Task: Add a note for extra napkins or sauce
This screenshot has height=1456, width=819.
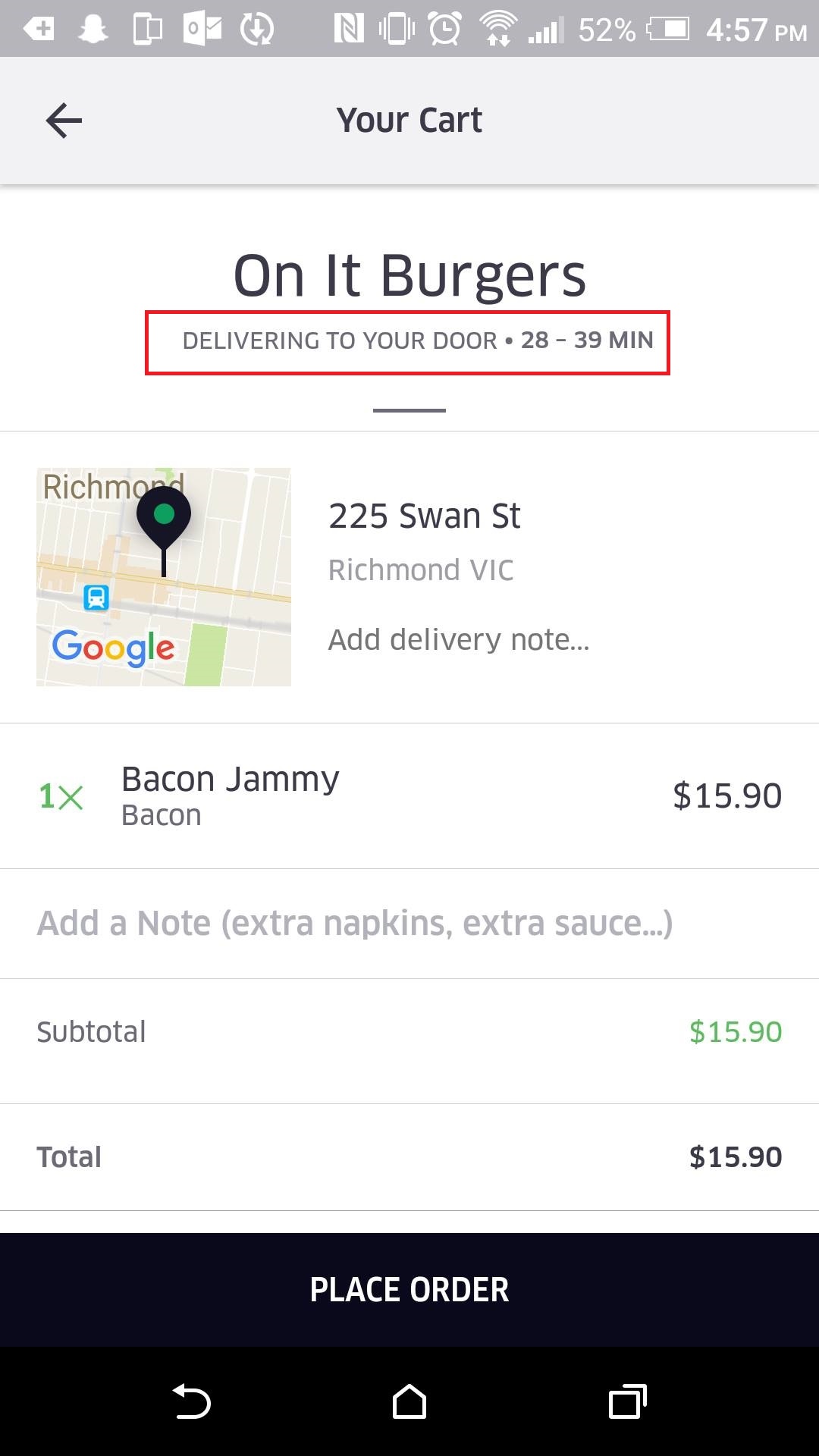Action: point(409,924)
